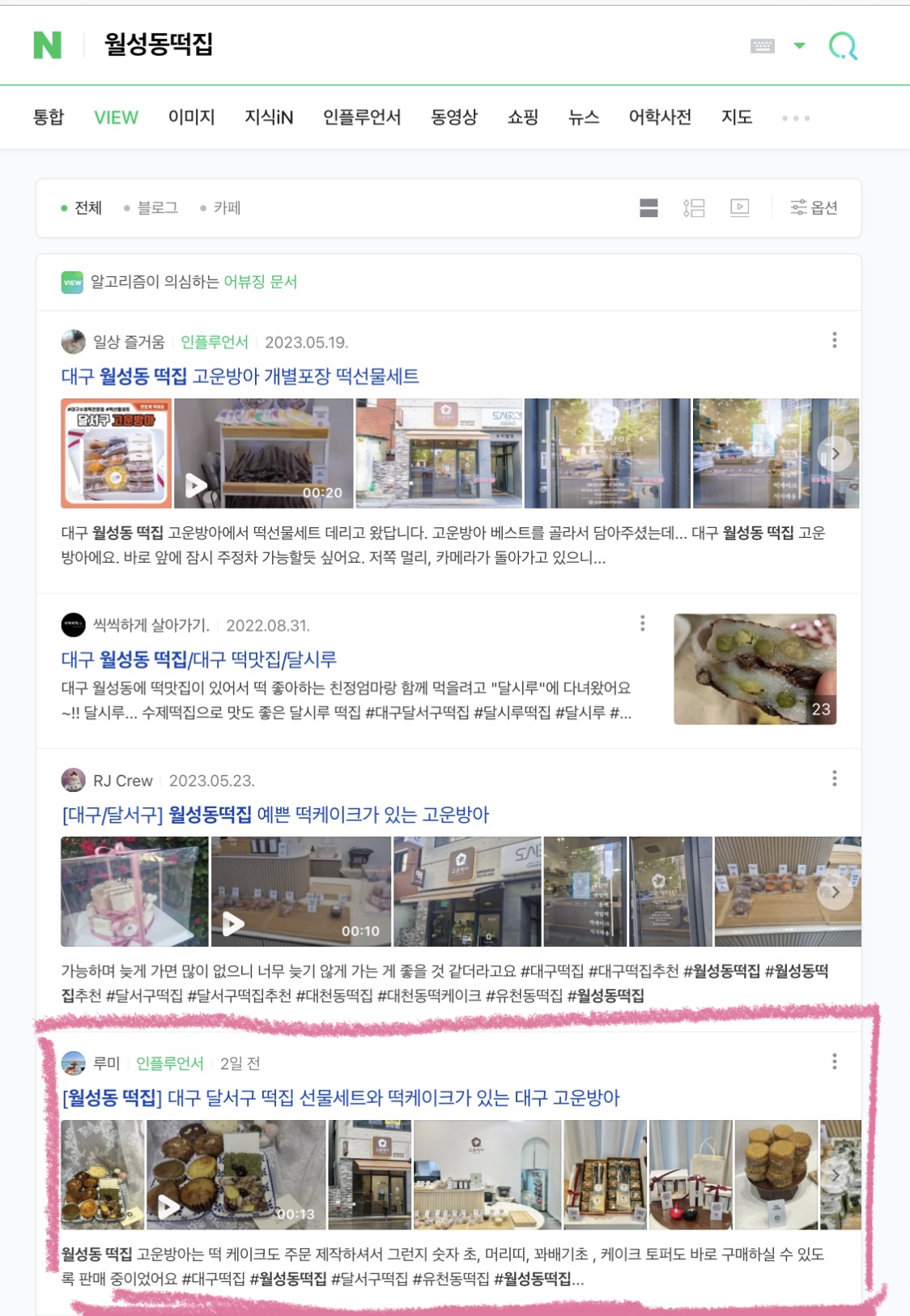Open the 쇼핑 tab
The width and height of the screenshot is (910, 1316).
coord(523,117)
